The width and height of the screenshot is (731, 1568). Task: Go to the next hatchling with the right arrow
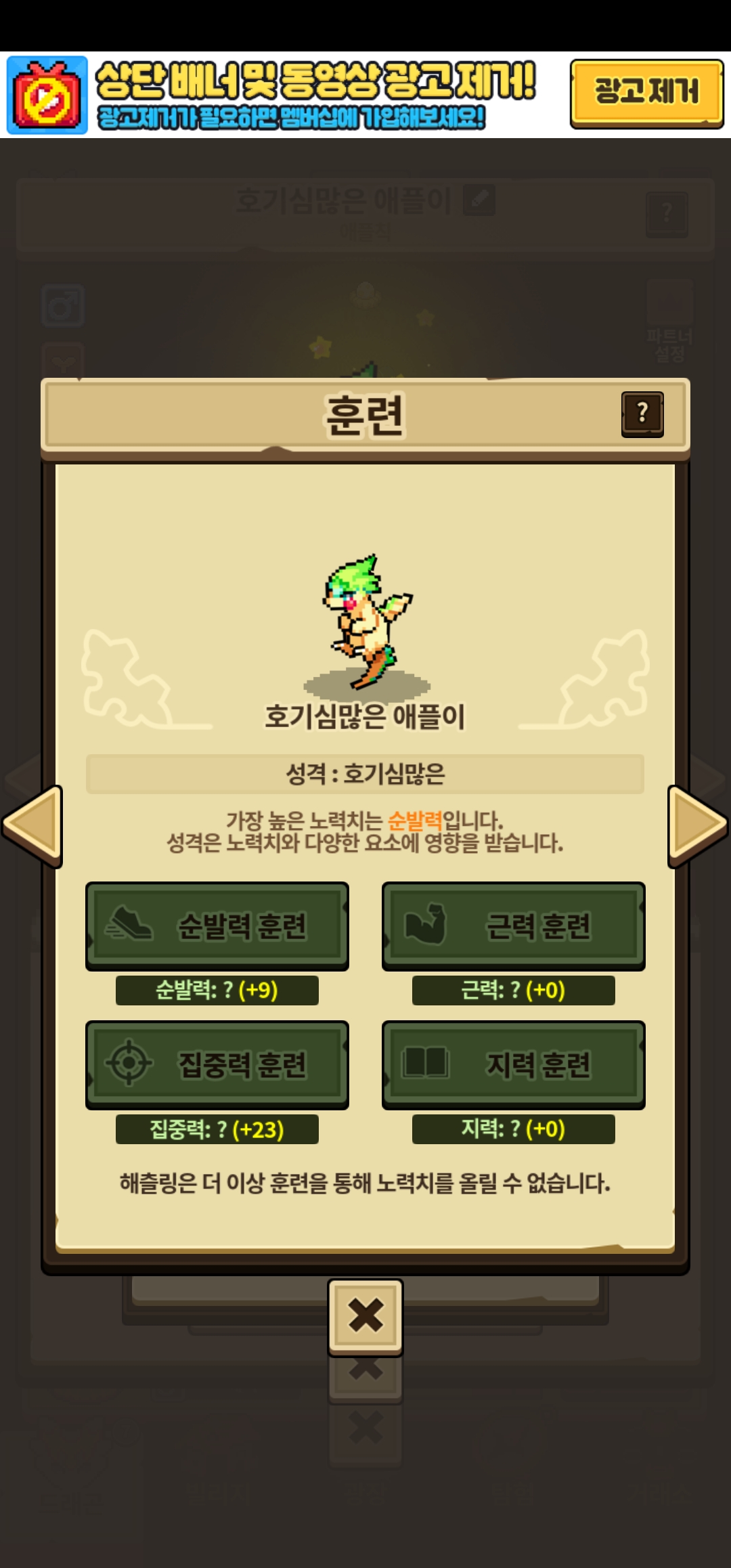click(x=697, y=825)
